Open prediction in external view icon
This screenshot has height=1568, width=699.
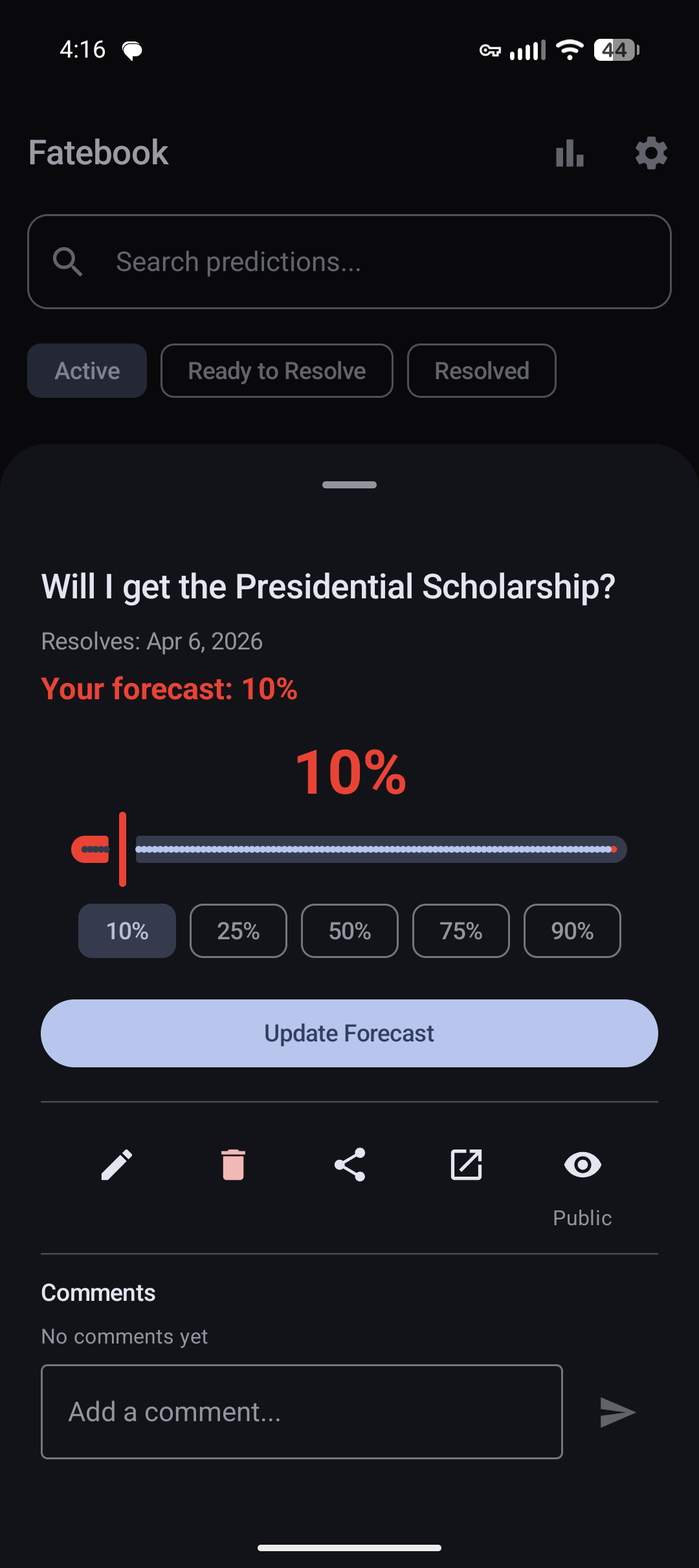click(x=465, y=1164)
